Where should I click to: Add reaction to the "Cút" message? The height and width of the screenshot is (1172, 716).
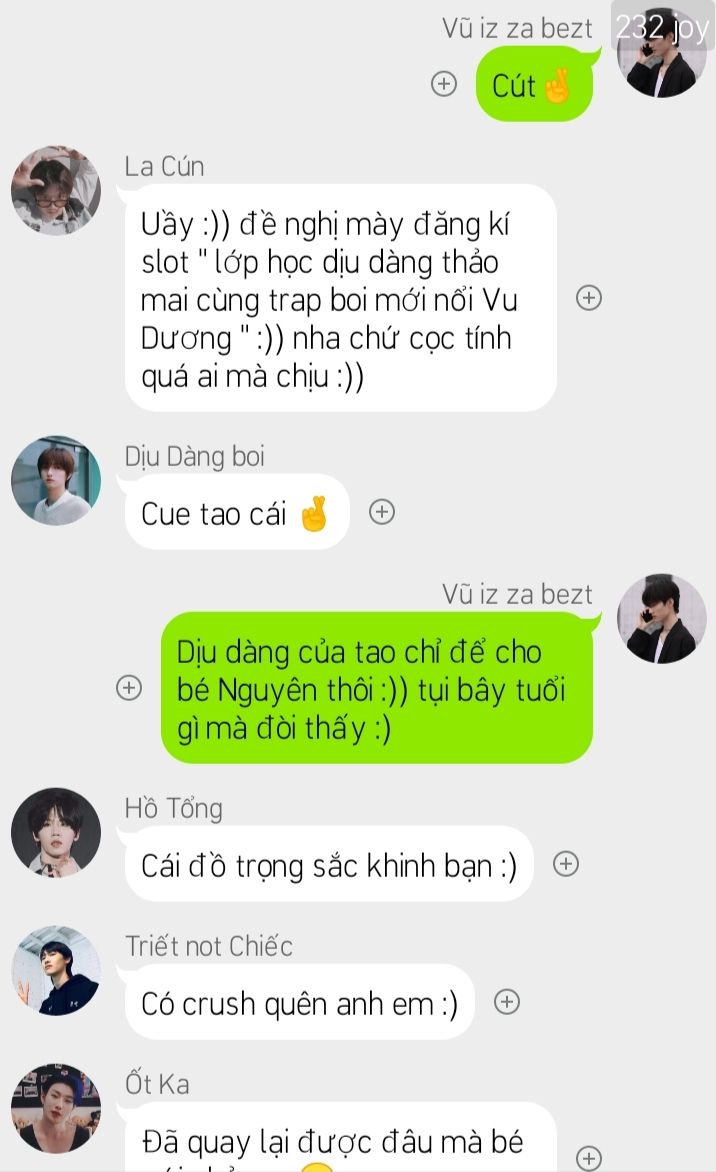pos(443,84)
